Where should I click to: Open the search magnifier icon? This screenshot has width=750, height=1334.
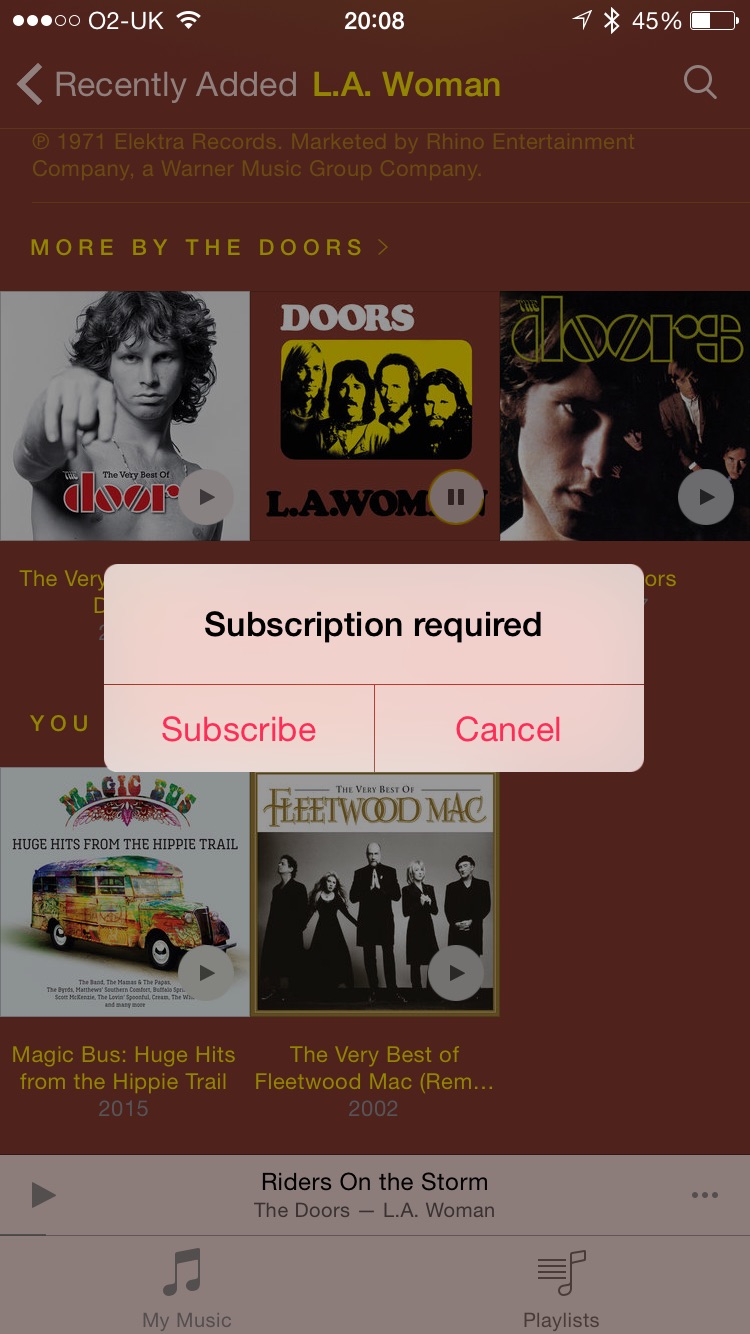[700, 83]
